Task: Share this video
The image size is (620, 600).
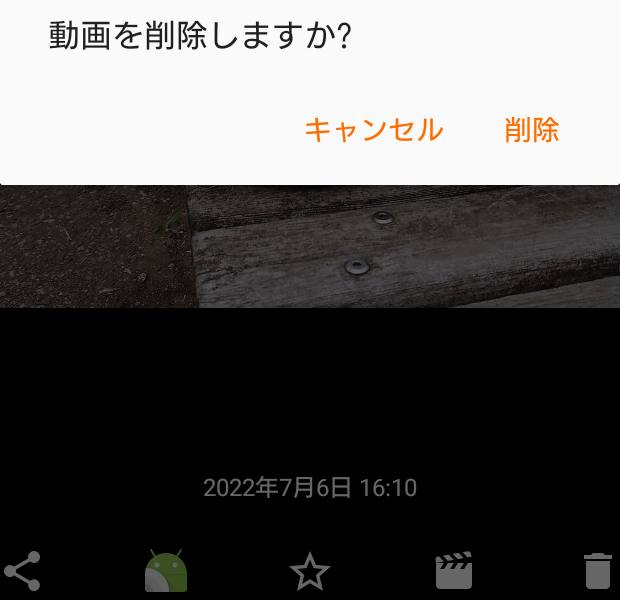Action: 22,571
